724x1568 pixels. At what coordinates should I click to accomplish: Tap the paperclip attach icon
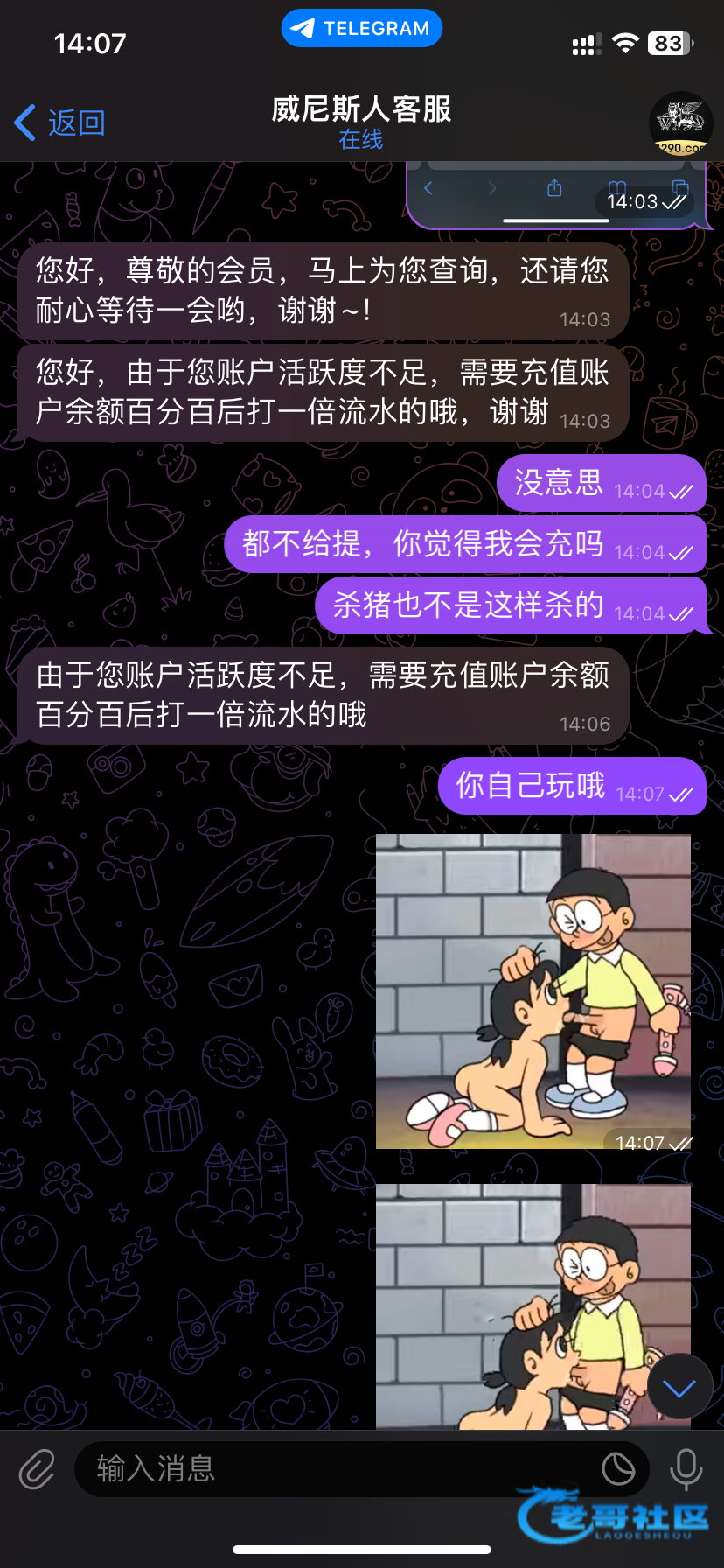click(x=37, y=1469)
